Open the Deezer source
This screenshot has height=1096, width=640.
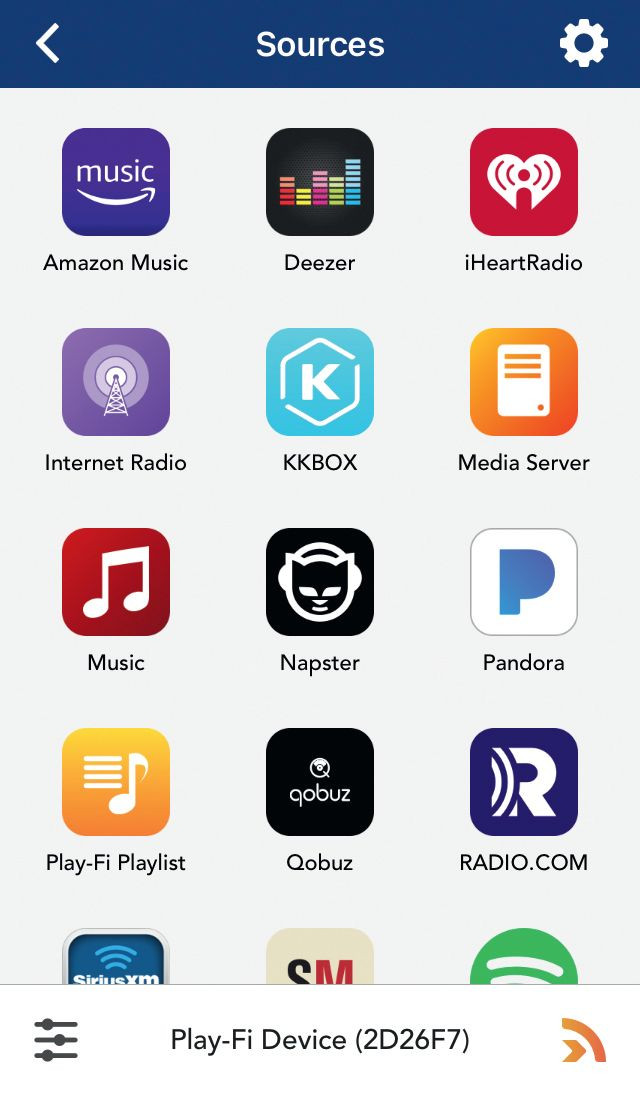[x=320, y=182]
